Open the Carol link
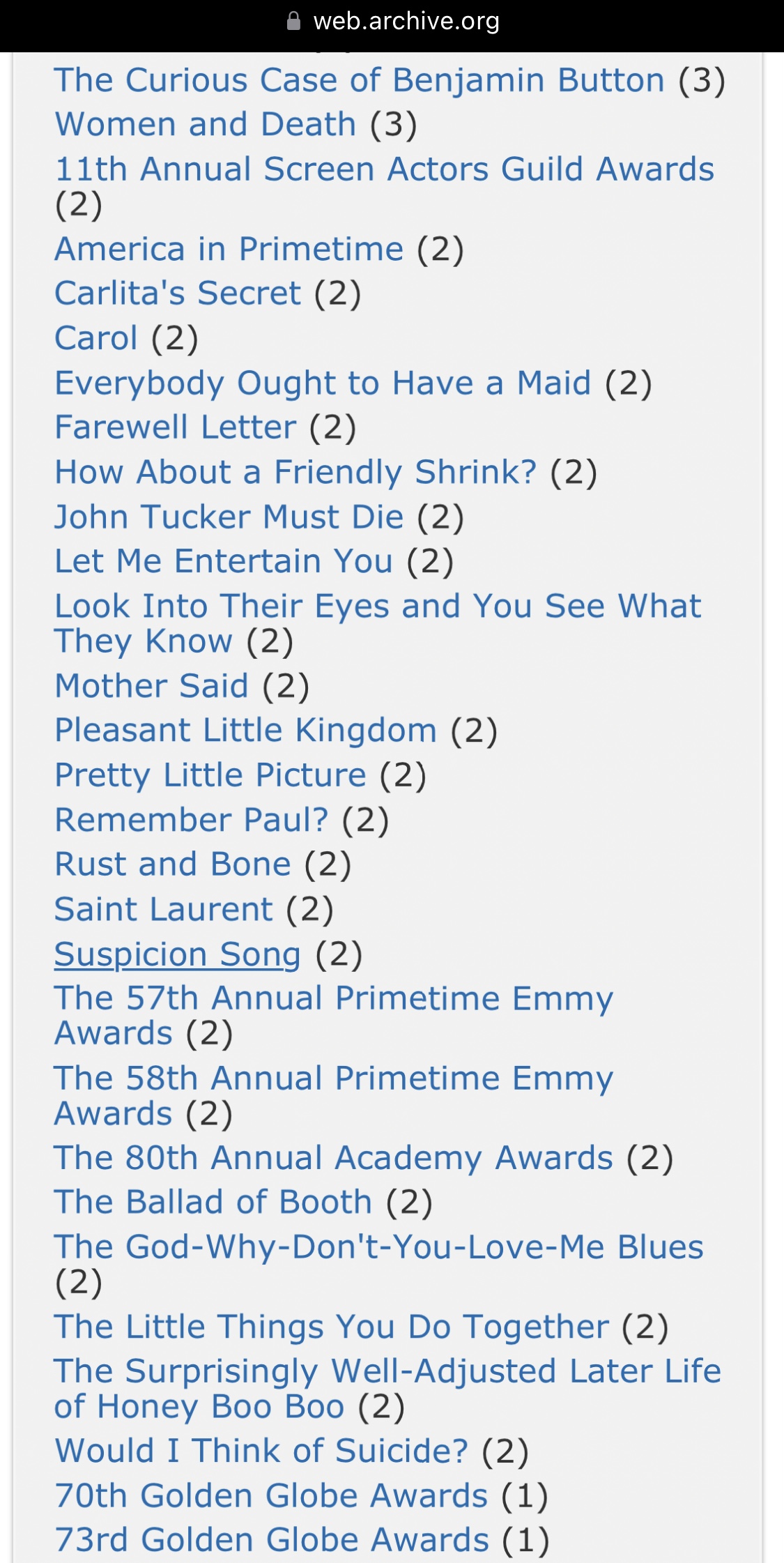Image resolution: width=784 pixels, height=1563 pixels. pyautogui.click(x=95, y=338)
